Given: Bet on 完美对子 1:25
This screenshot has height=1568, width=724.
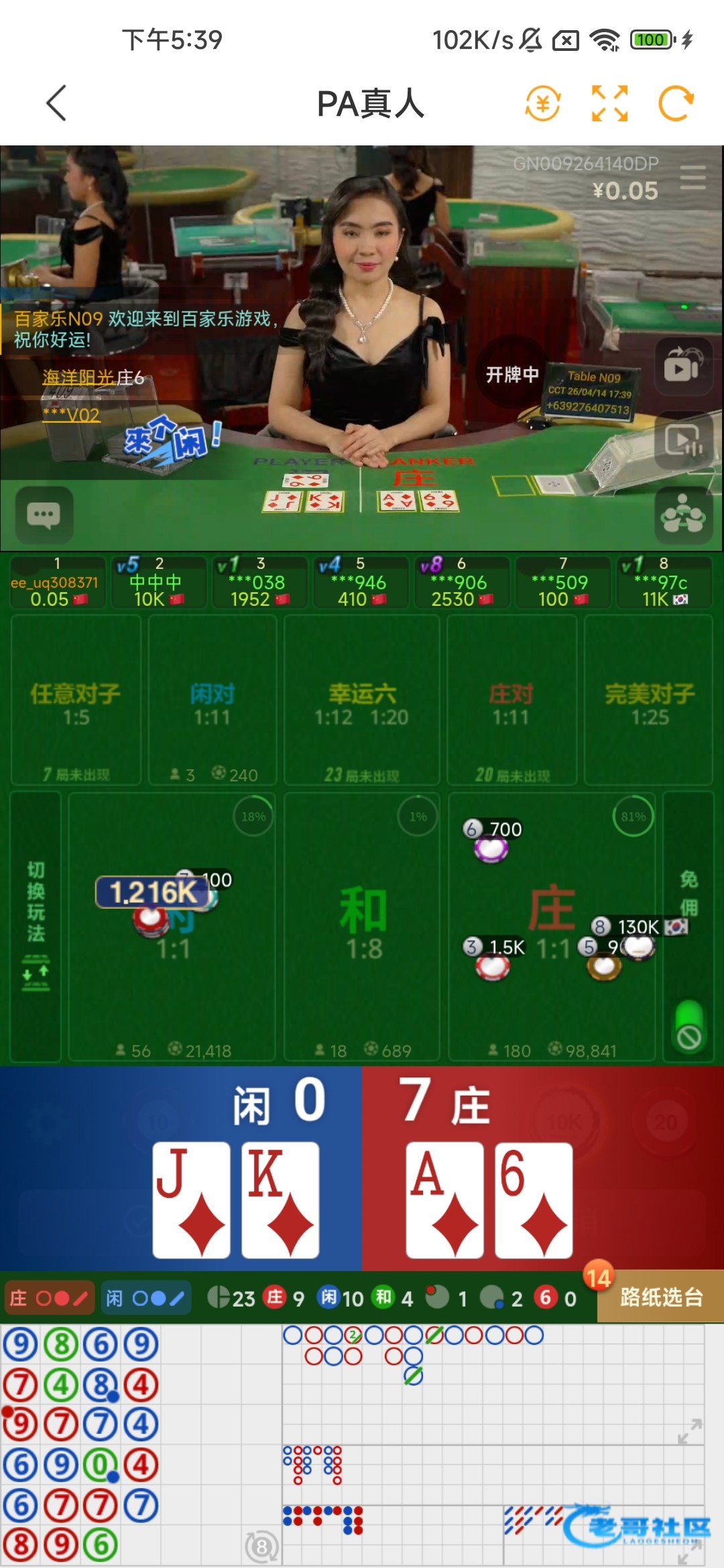Looking at the screenshot, I should pyautogui.click(x=649, y=700).
